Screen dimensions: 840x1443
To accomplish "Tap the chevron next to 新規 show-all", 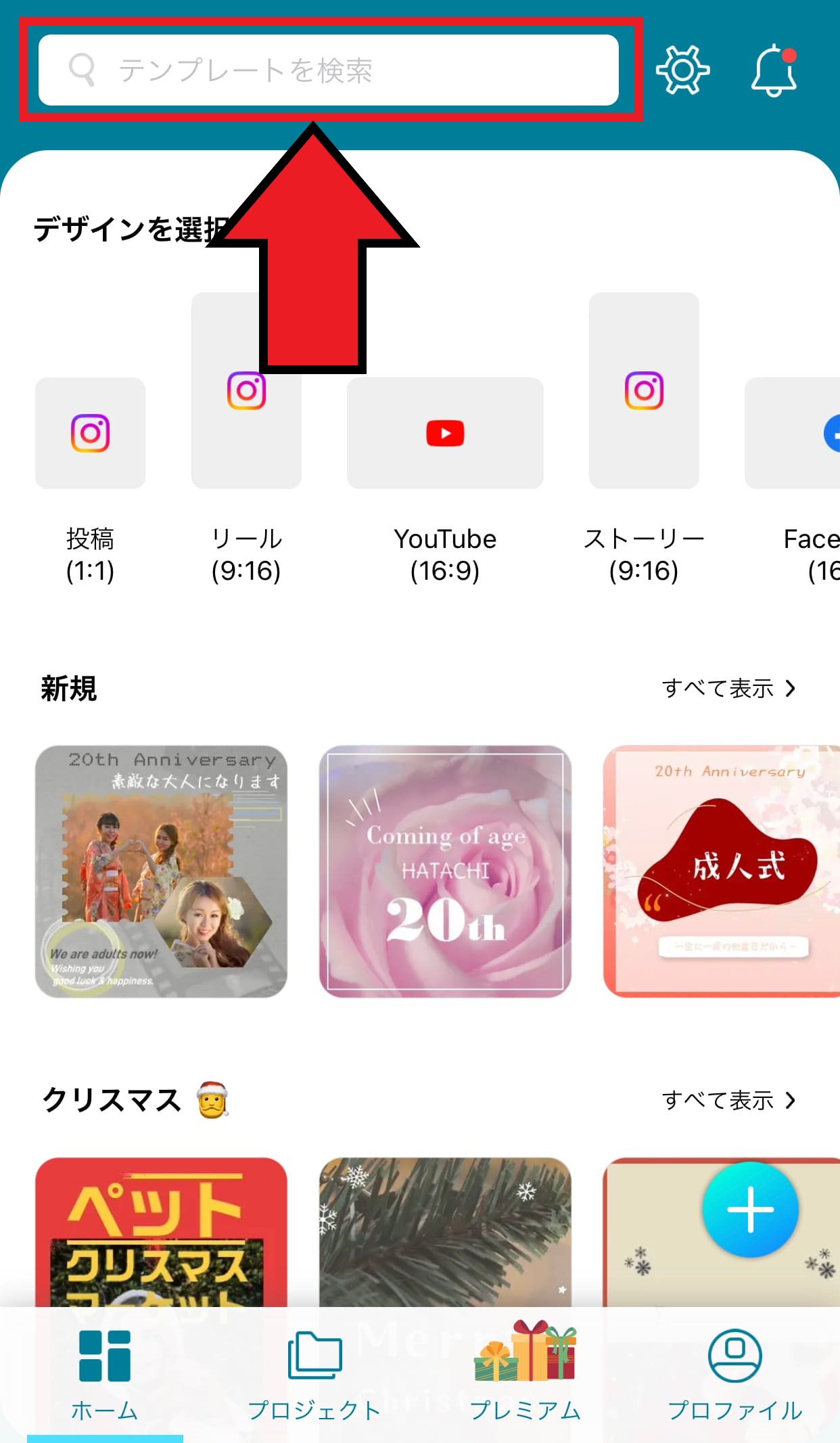I will [x=789, y=688].
